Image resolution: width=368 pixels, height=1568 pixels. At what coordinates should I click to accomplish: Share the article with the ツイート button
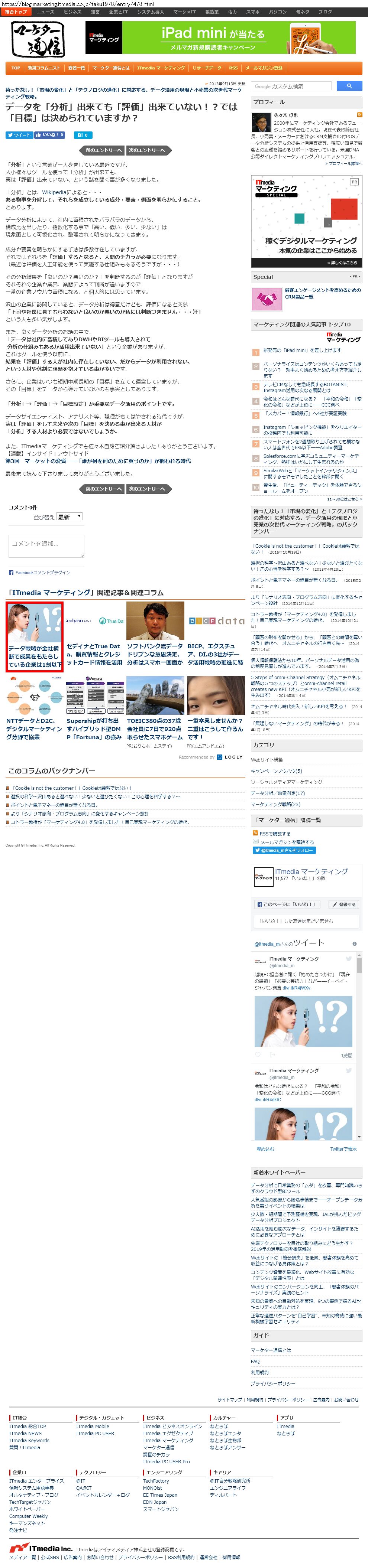(19, 135)
